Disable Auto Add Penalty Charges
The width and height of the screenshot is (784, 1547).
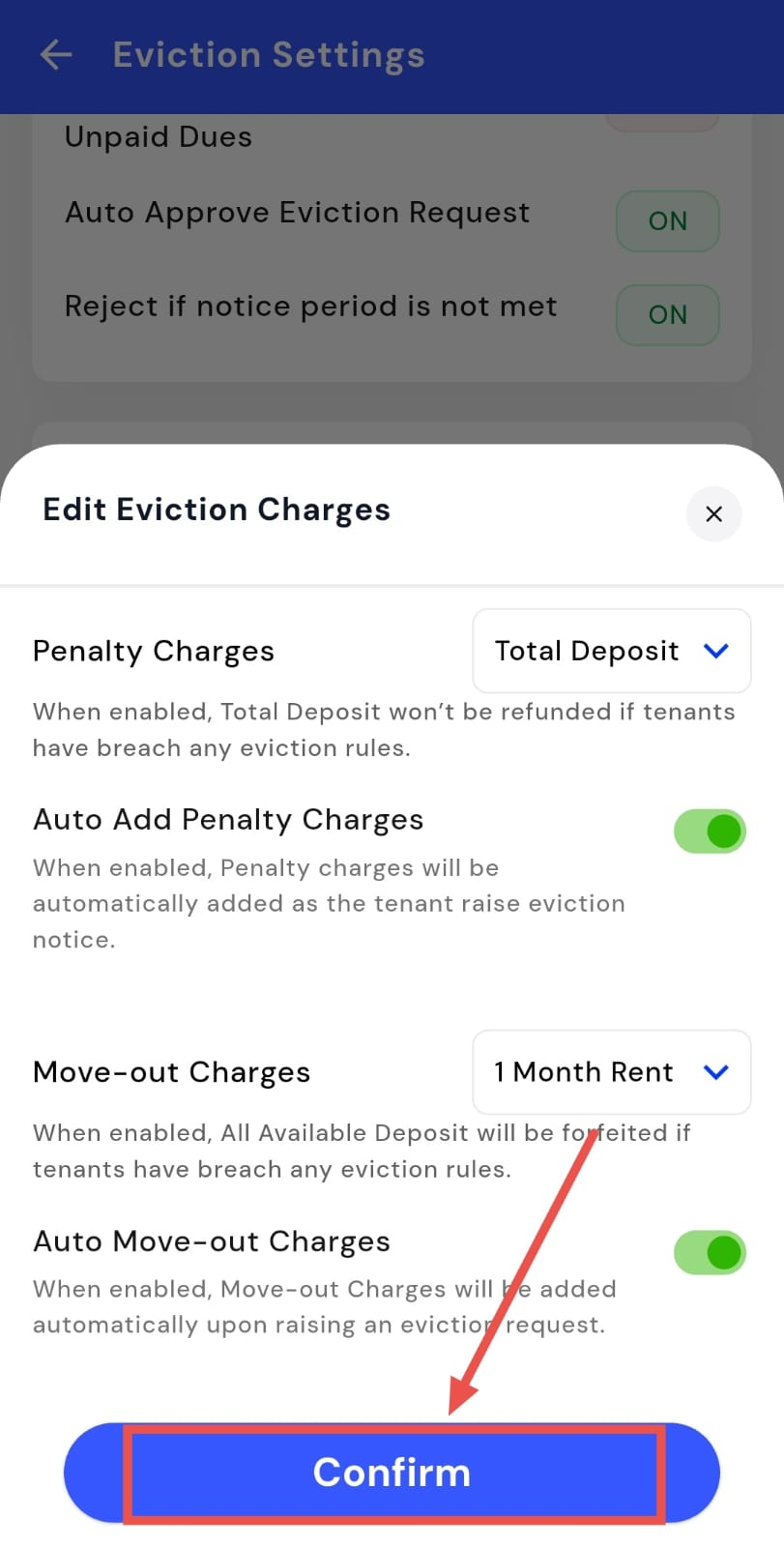tap(710, 832)
